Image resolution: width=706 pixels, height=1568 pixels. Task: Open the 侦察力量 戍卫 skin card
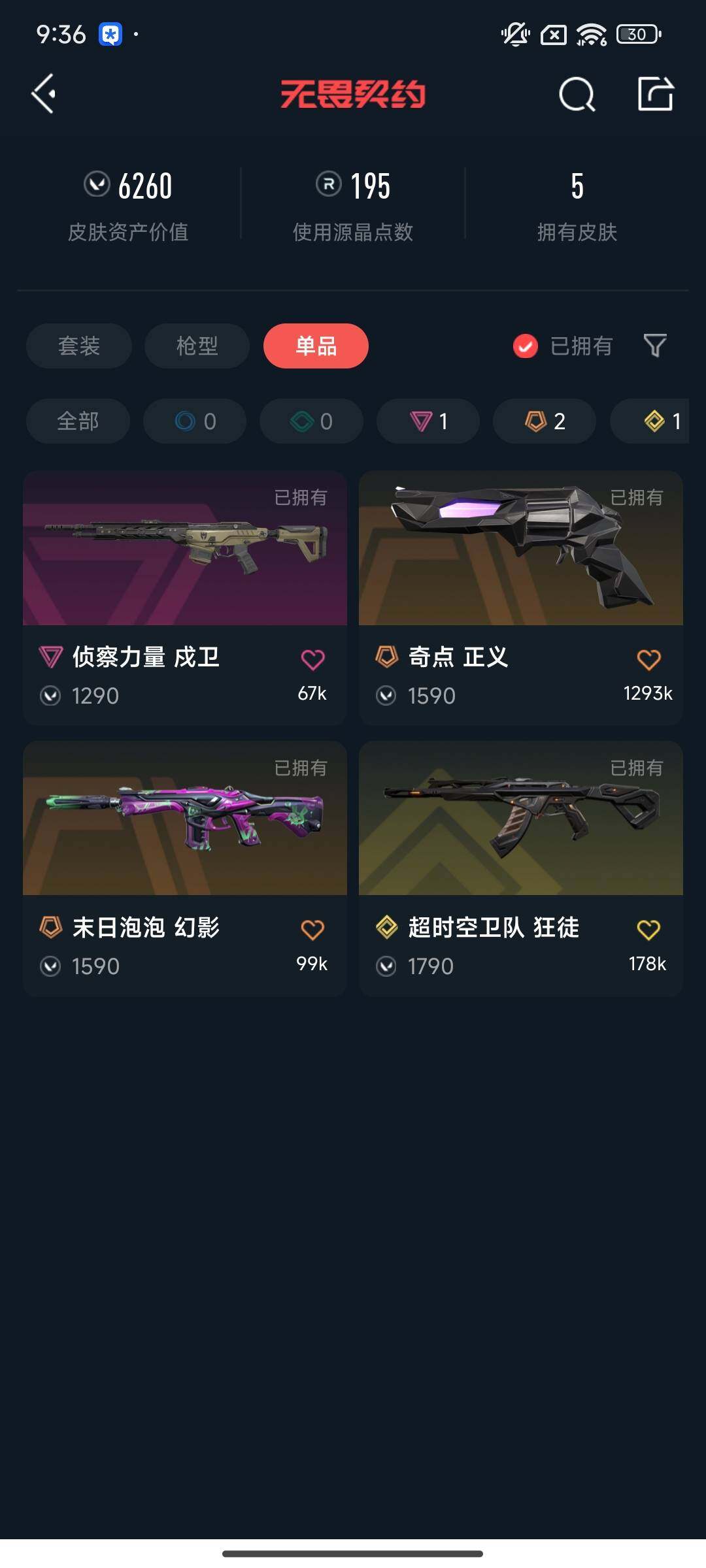coord(185,549)
